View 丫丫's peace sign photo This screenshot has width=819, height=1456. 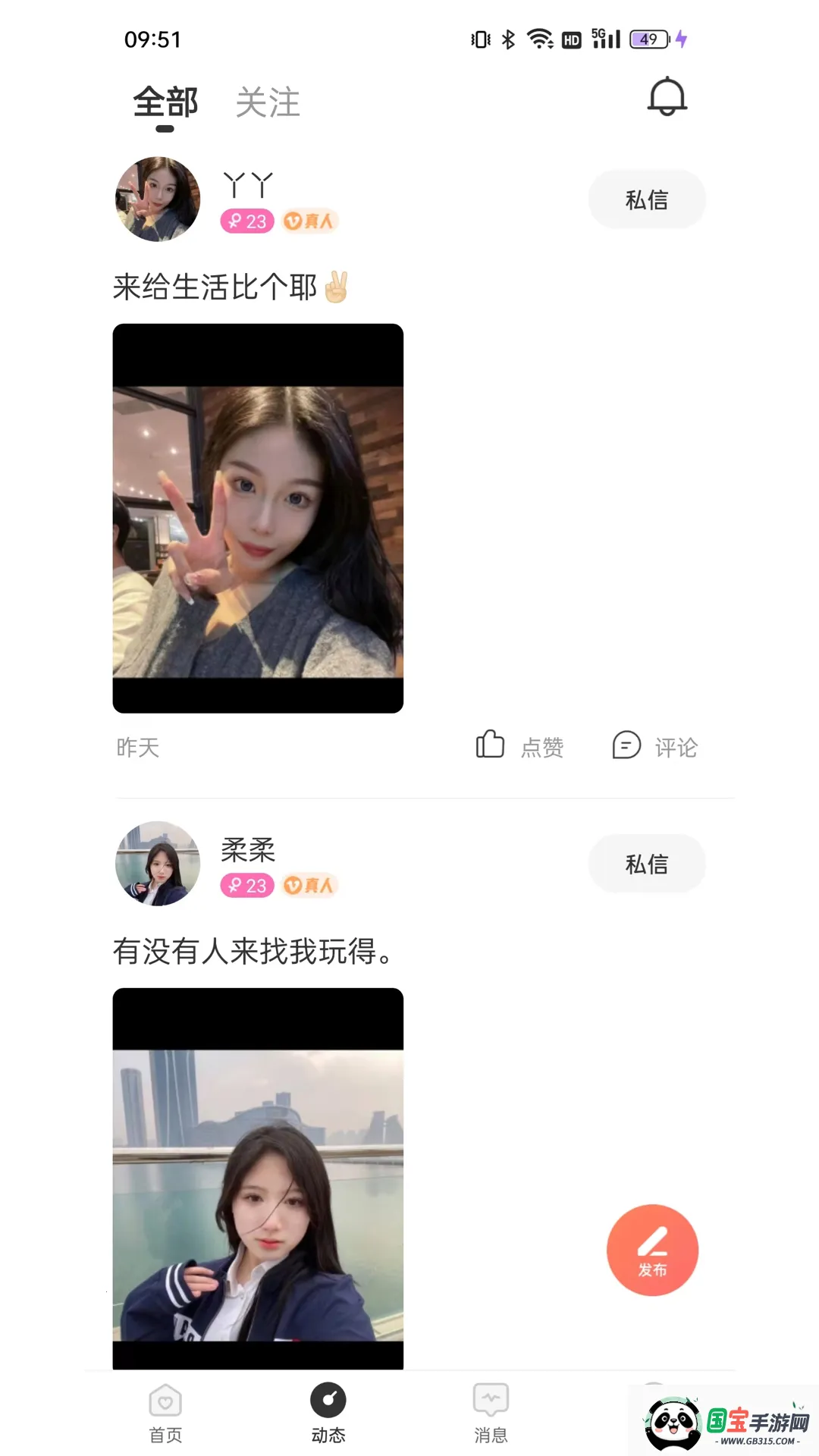pos(258,517)
